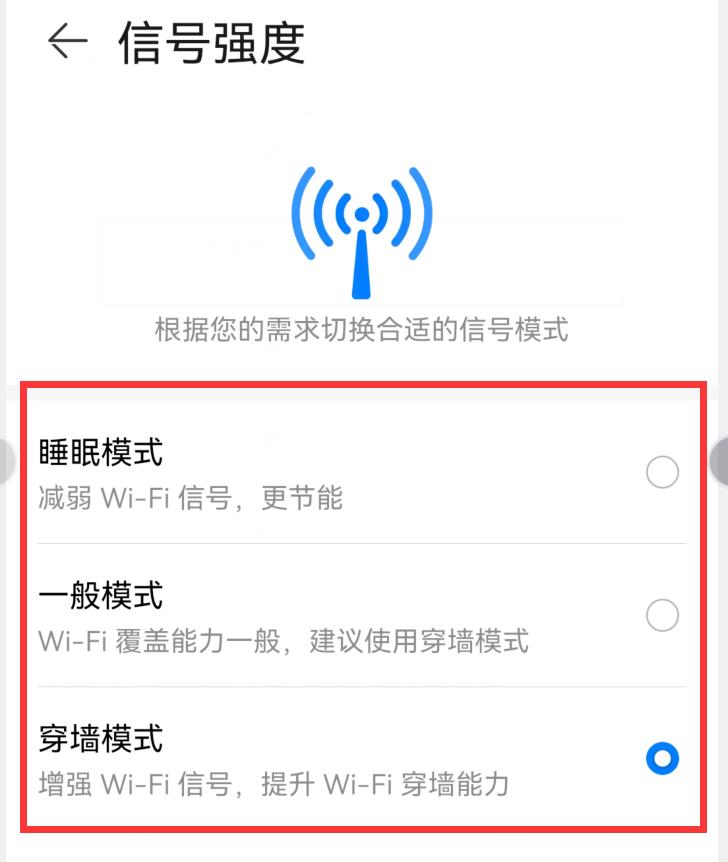The width and height of the screenshot is (728, 862).
Task: Tap 根据您的需求切换合适的信号模式 hint text
Action: pos(363,328)
